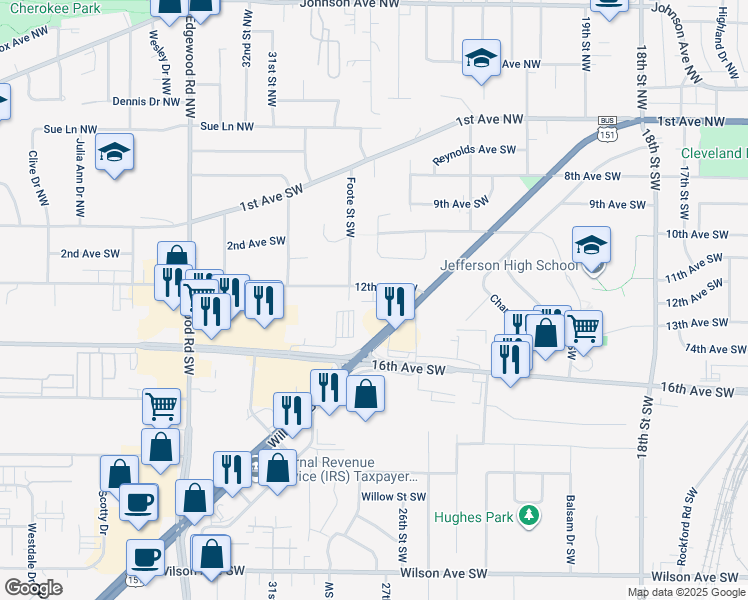748x600 pixels.
Task: Open the shopping bag marker on 16th Ave SW
Action: tap(366, 394)
